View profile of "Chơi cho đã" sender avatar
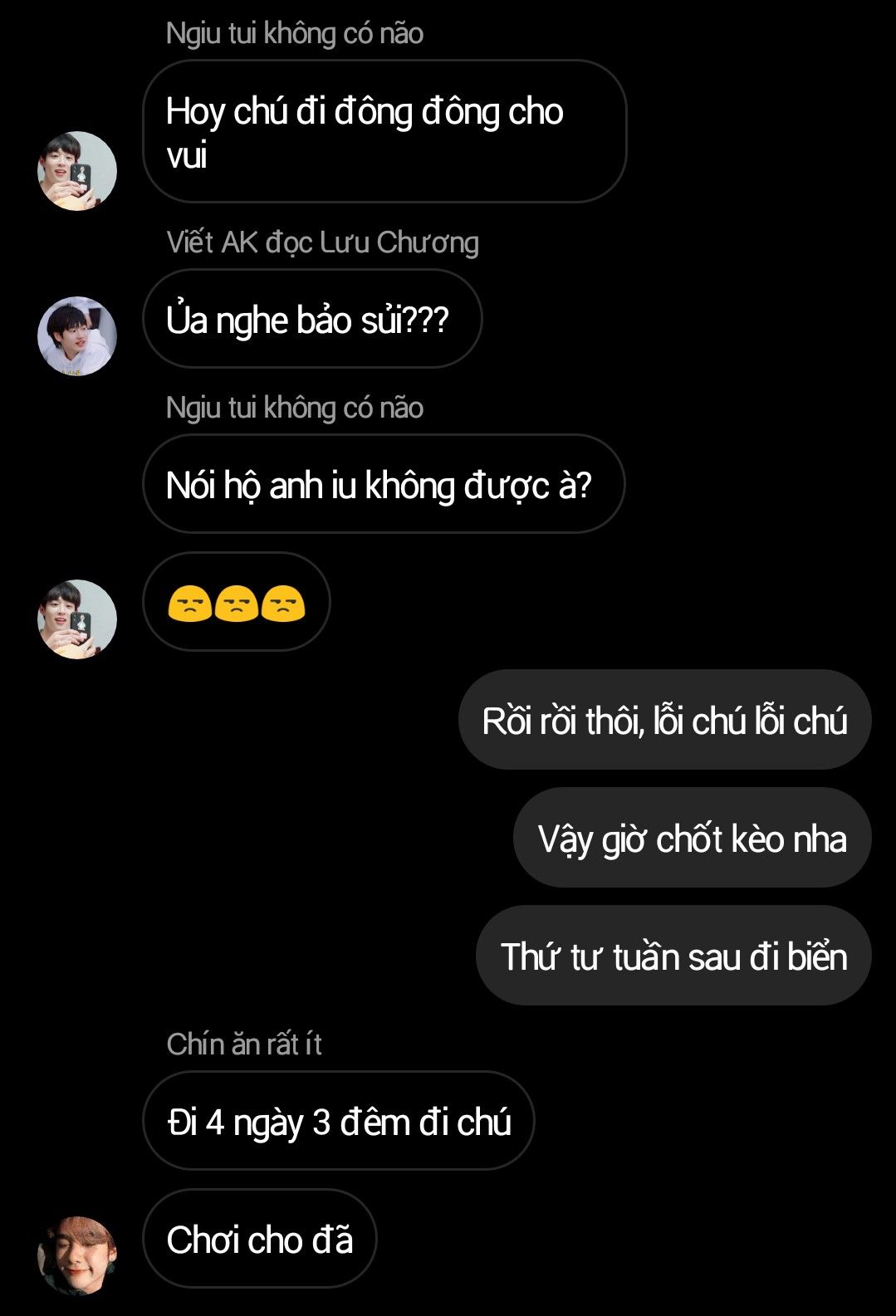This screenshot has width=896, height=1316. pyautogui.click(x=77, y=1255)
